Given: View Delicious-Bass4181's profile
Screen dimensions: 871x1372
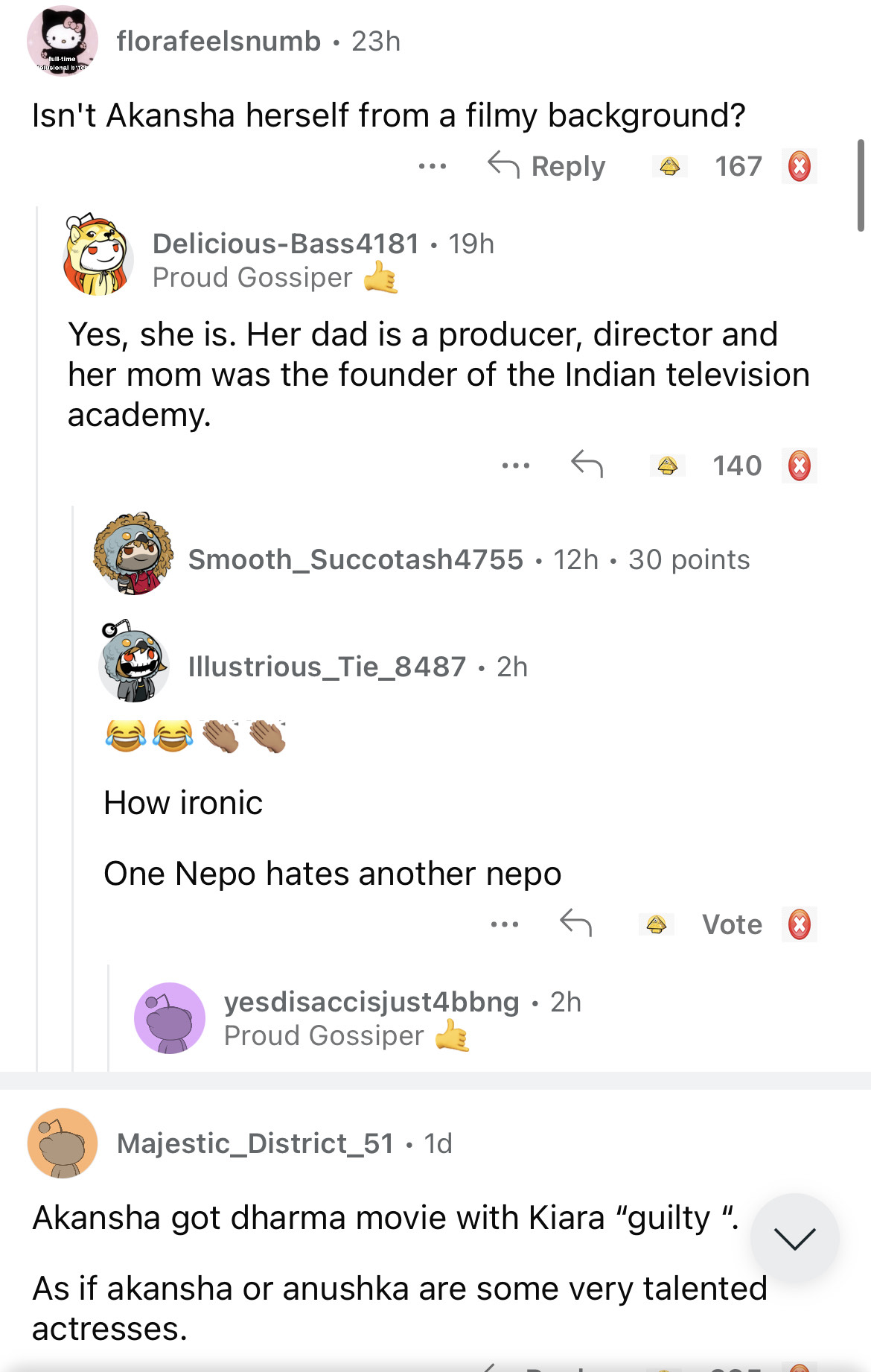Looking at the screenshot, I should point(285,244).
